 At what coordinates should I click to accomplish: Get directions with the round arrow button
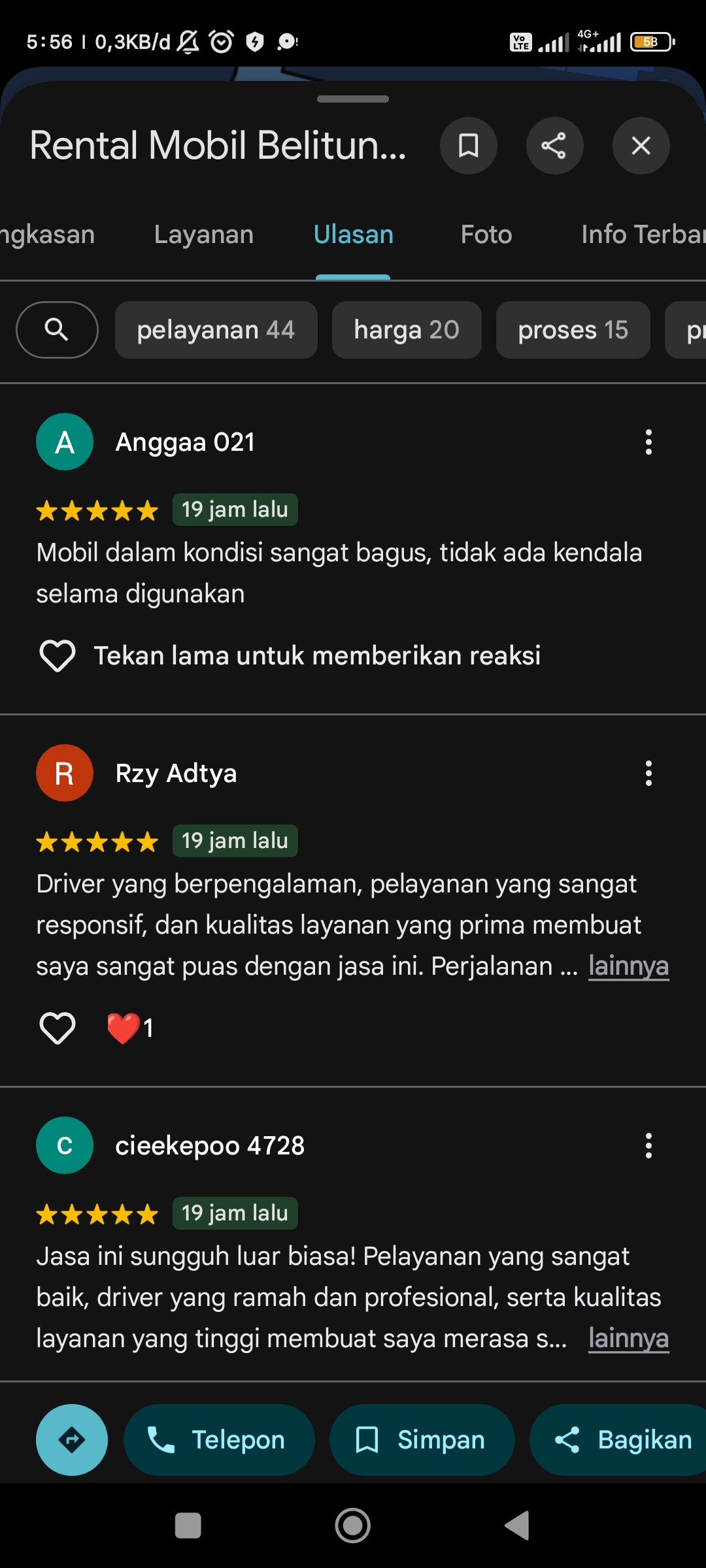(x=72, y=1440)
